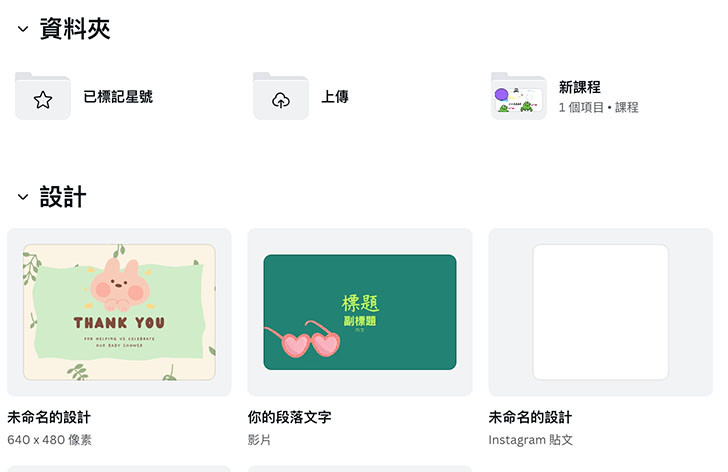Open the blank Instagram 貼文 design

(x=600, y=312)
